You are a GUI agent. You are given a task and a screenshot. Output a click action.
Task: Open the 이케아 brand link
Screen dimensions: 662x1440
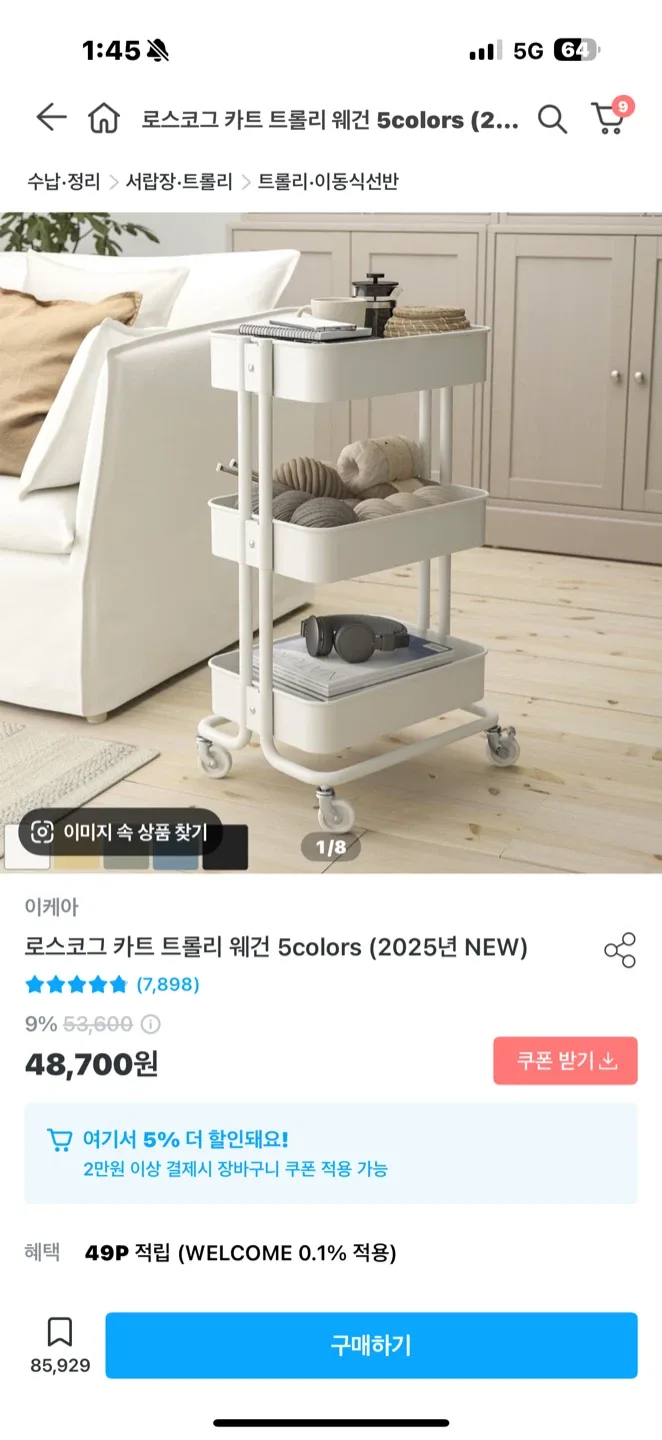click(x=52, y=907)
